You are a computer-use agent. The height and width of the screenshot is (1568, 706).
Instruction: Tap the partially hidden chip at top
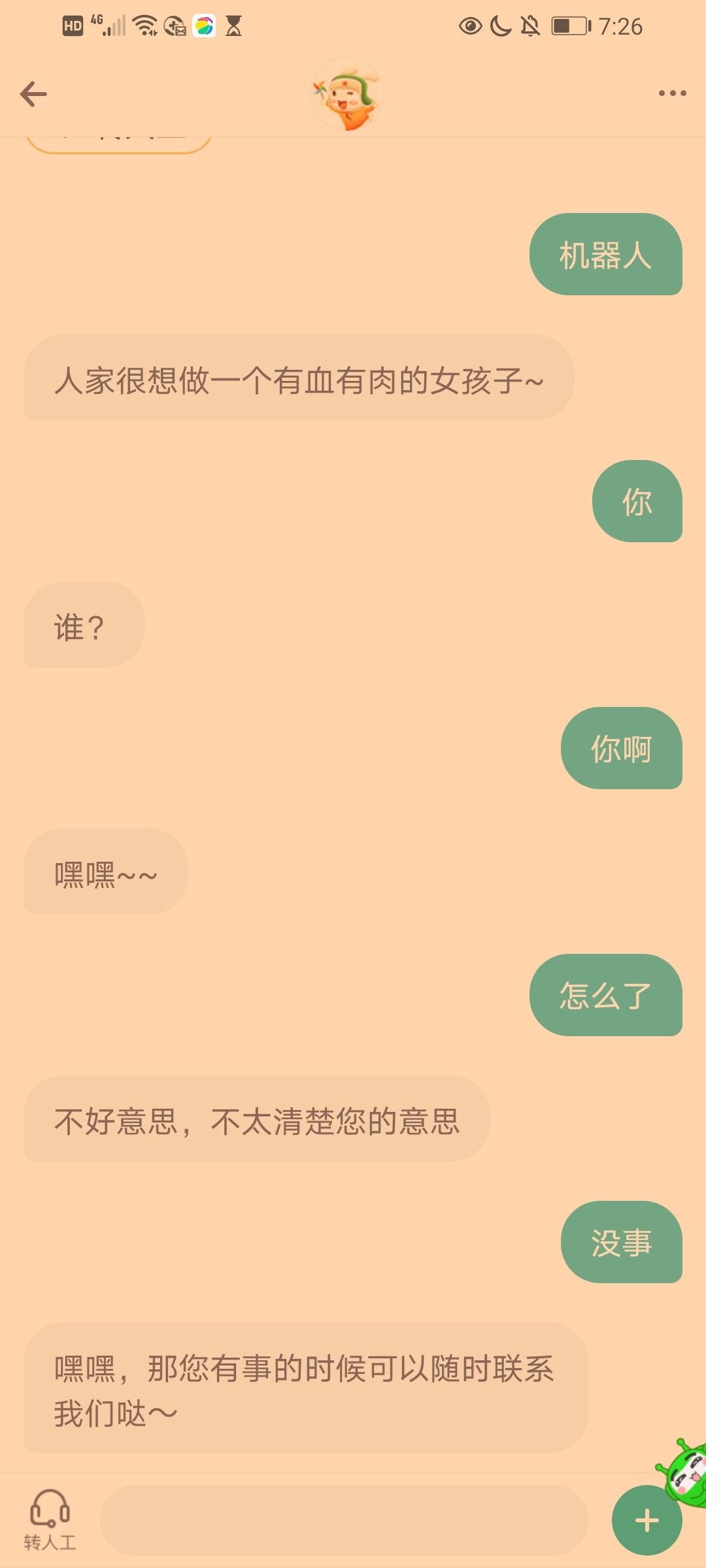pos(119,144)
